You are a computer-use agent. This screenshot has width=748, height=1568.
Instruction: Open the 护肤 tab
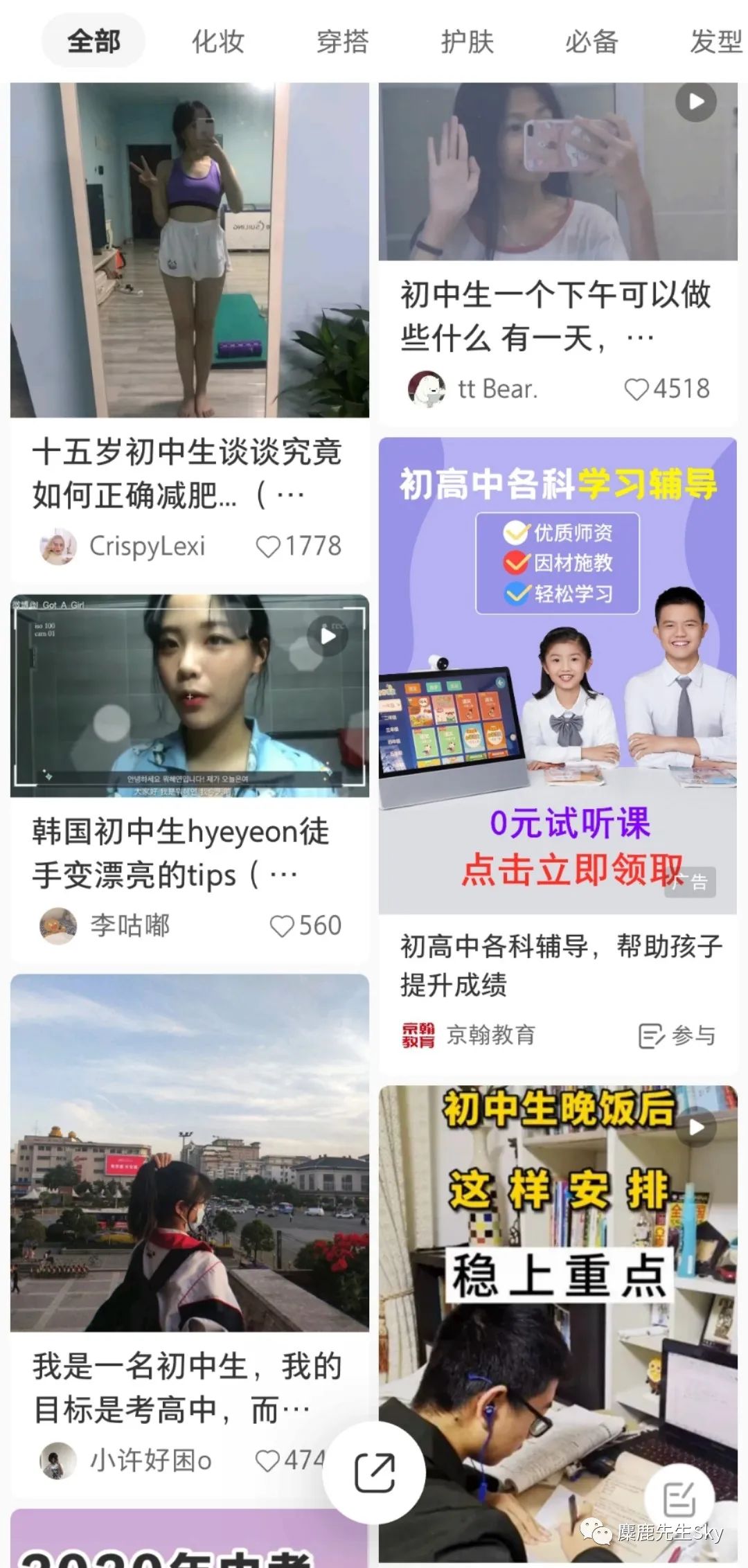[x=467, y=42]
